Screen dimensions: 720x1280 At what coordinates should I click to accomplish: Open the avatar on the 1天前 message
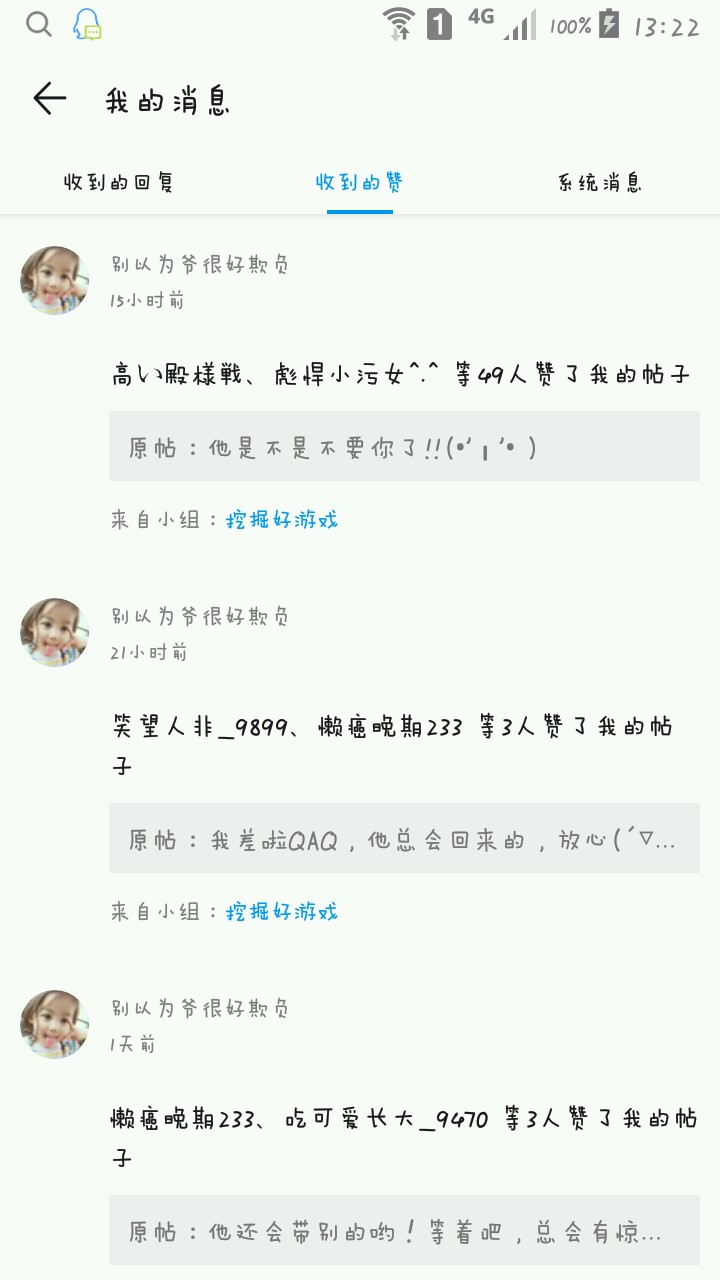[x=55, y=1025]
